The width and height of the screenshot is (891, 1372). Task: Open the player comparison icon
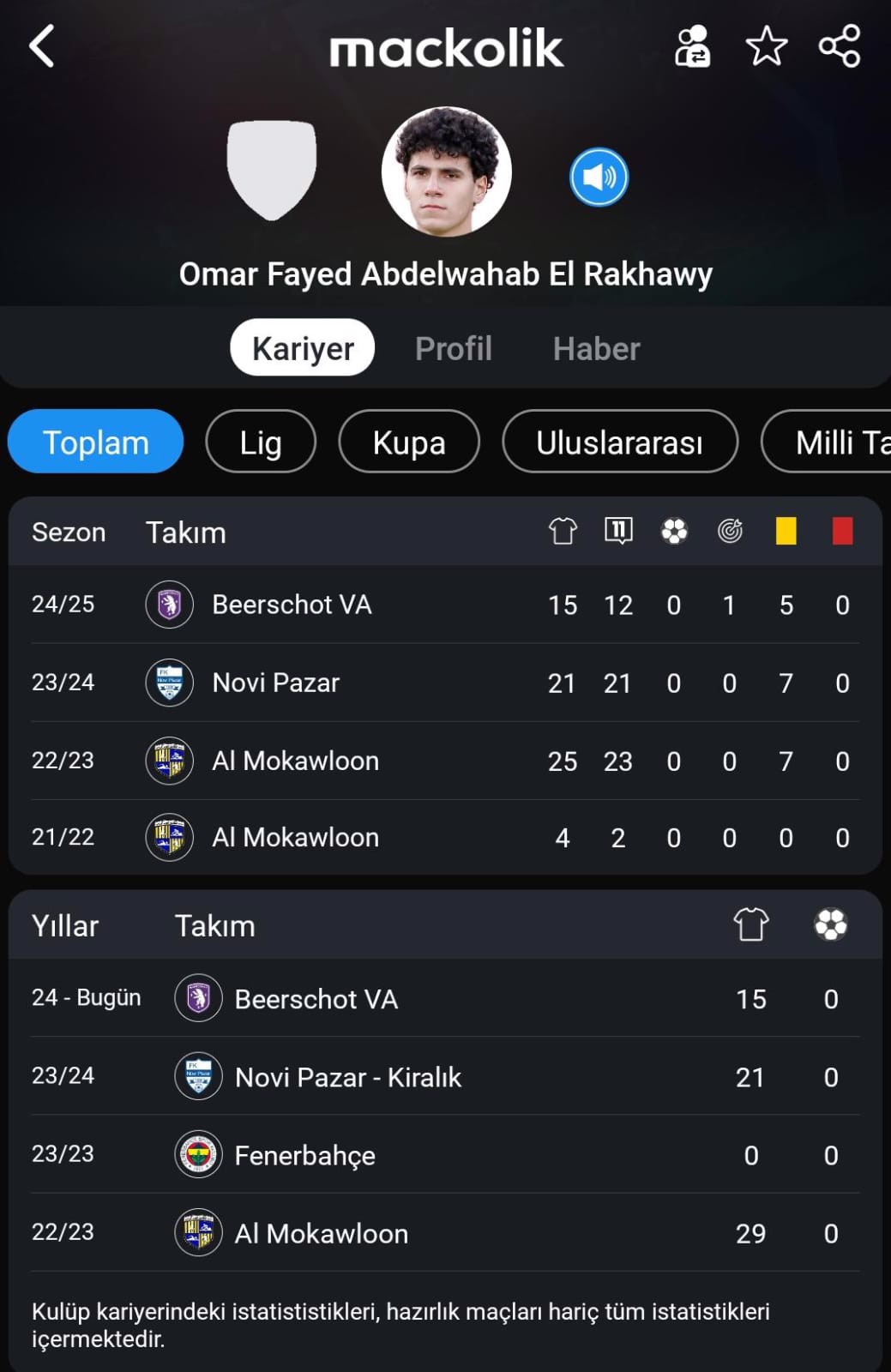pos(692,46)
